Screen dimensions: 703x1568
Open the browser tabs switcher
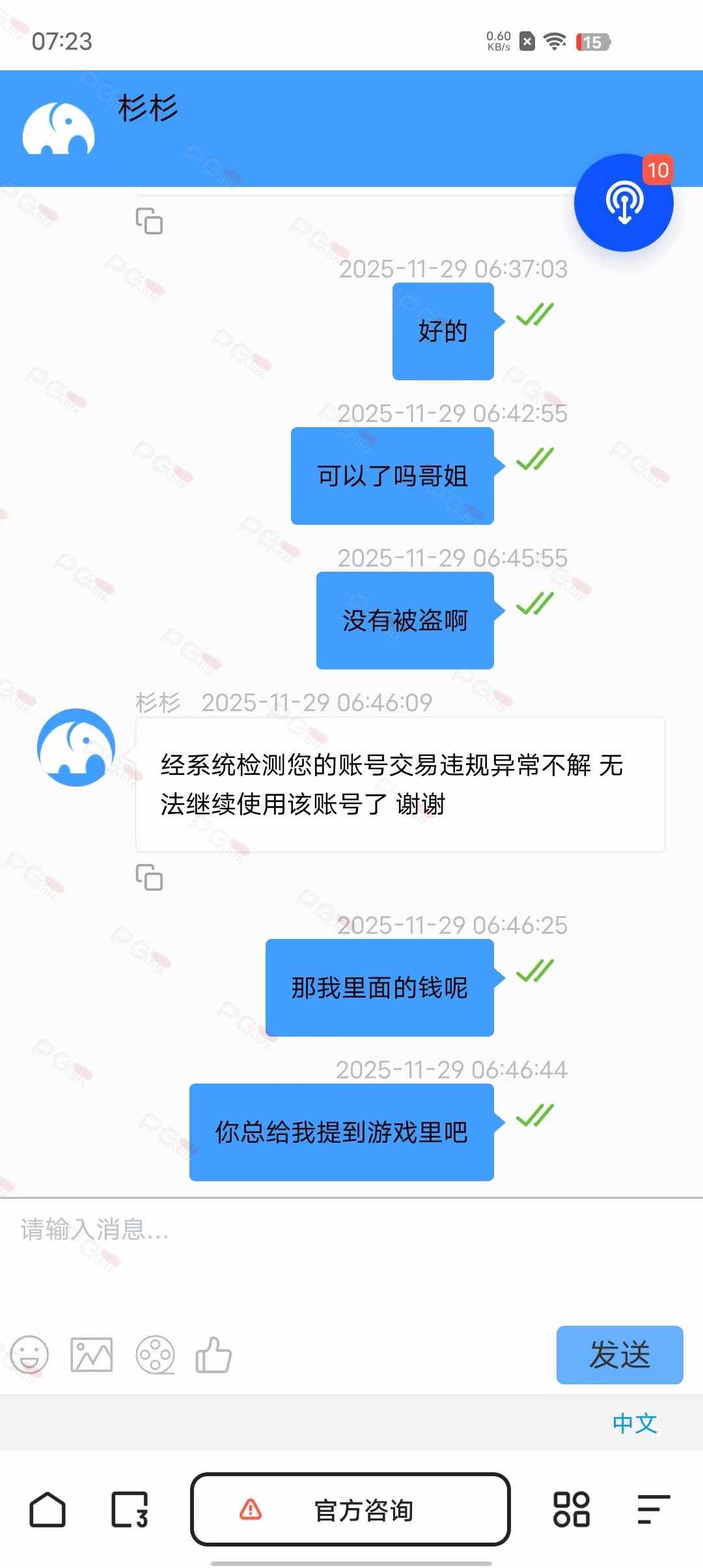pos(130,1509)
